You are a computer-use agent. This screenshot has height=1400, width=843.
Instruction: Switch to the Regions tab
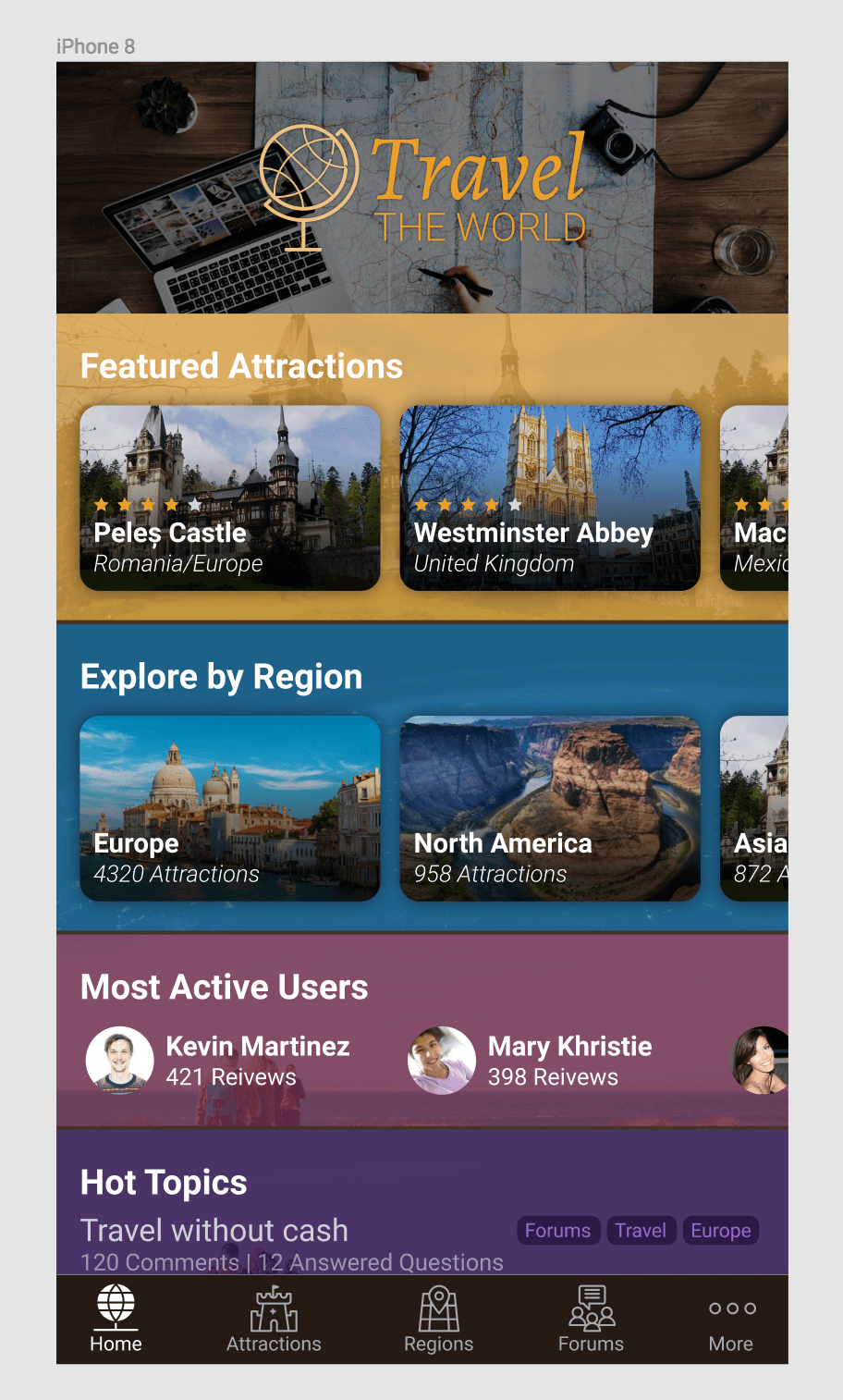(439, 1320)
